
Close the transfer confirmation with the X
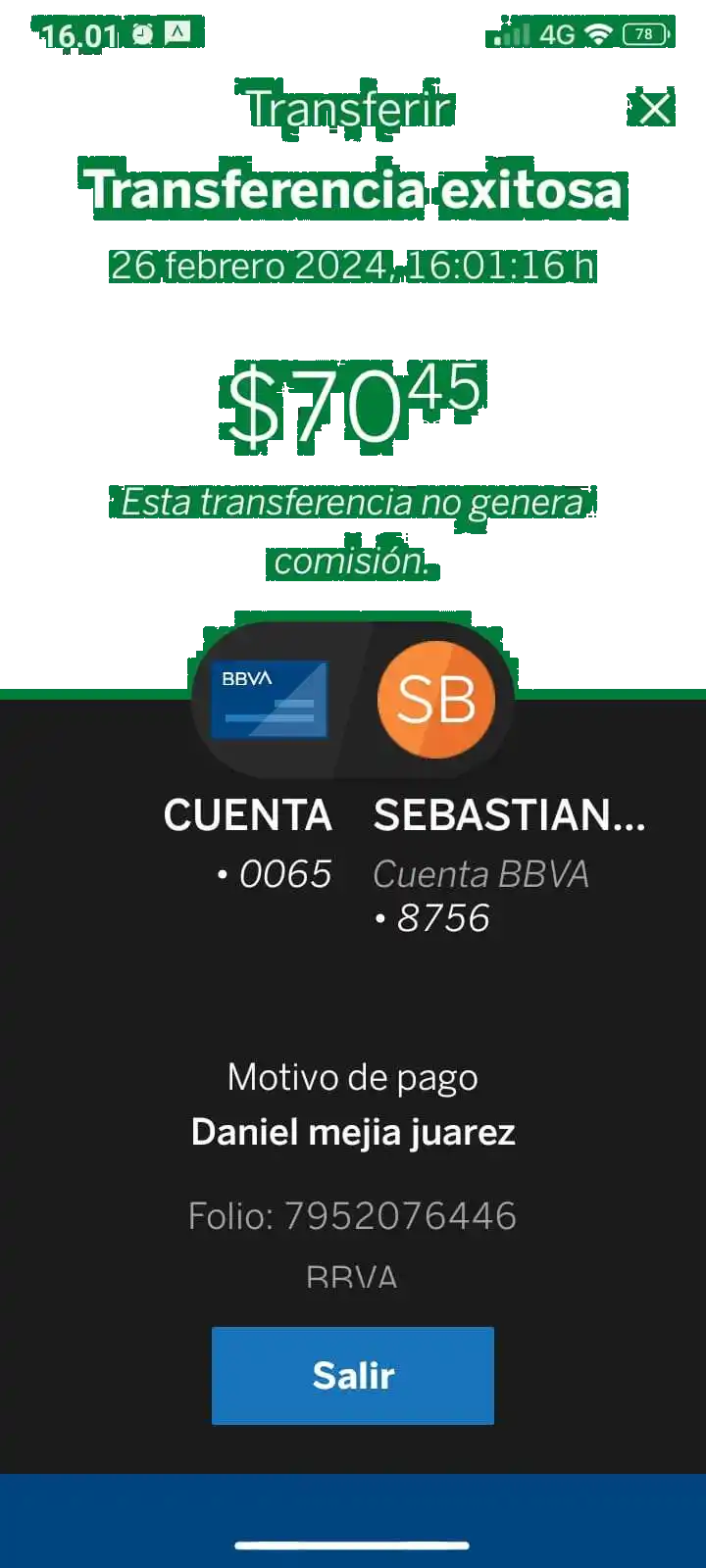[x=654, y=109]
